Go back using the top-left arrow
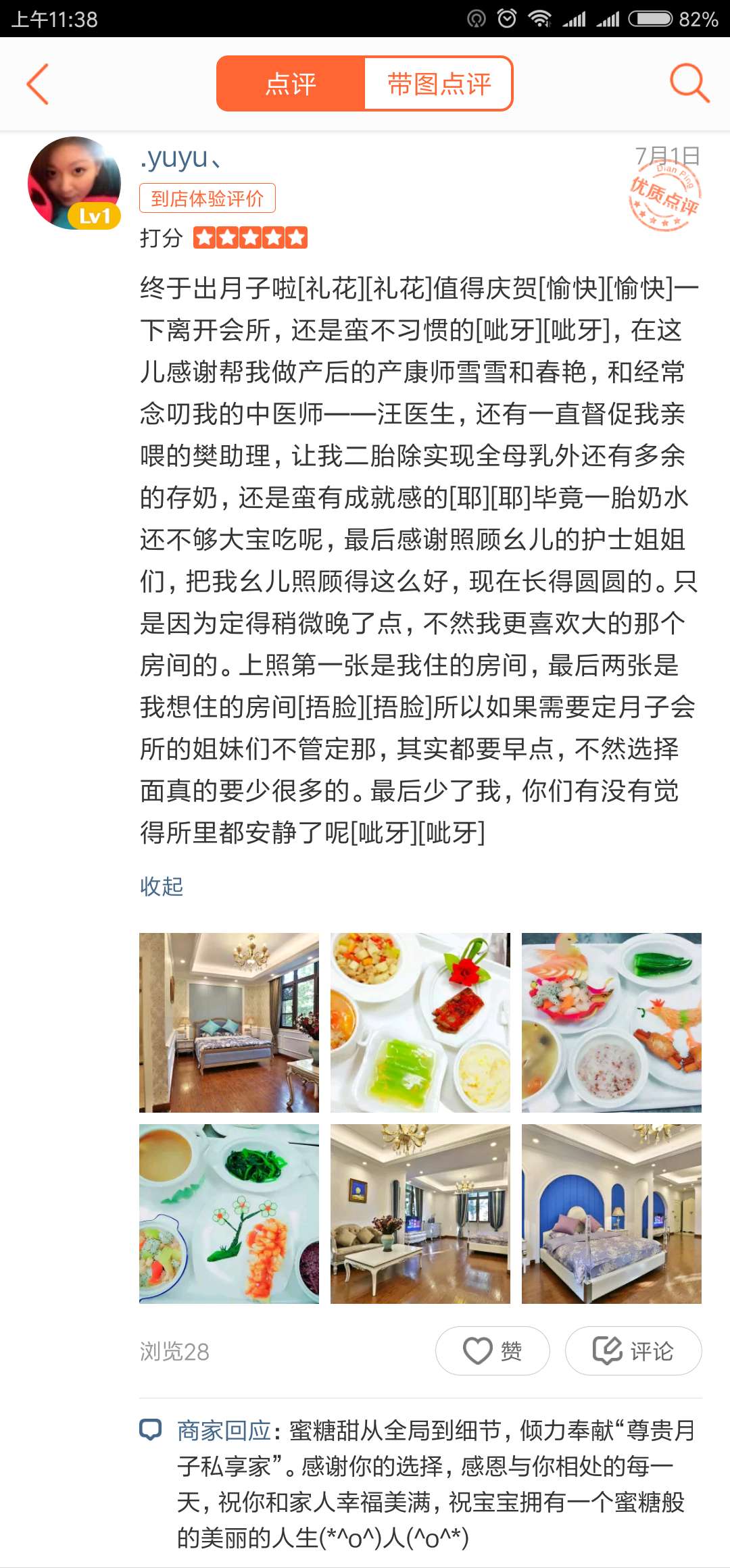 pos(38,84)
